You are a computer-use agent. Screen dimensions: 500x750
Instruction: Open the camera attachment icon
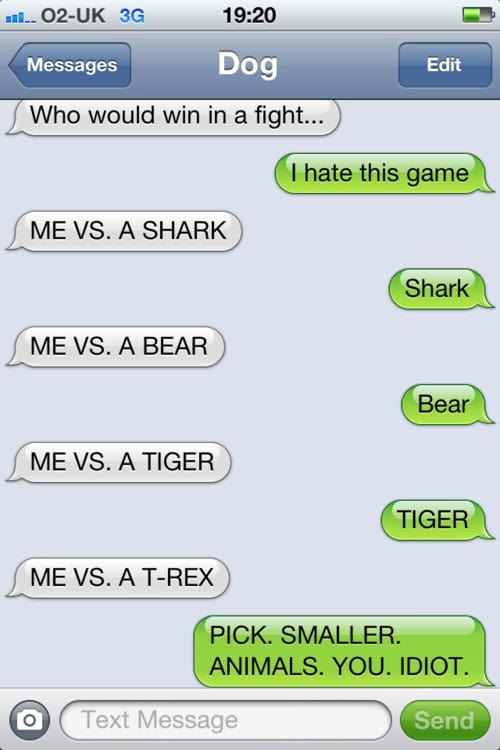[x=30, y=720]
